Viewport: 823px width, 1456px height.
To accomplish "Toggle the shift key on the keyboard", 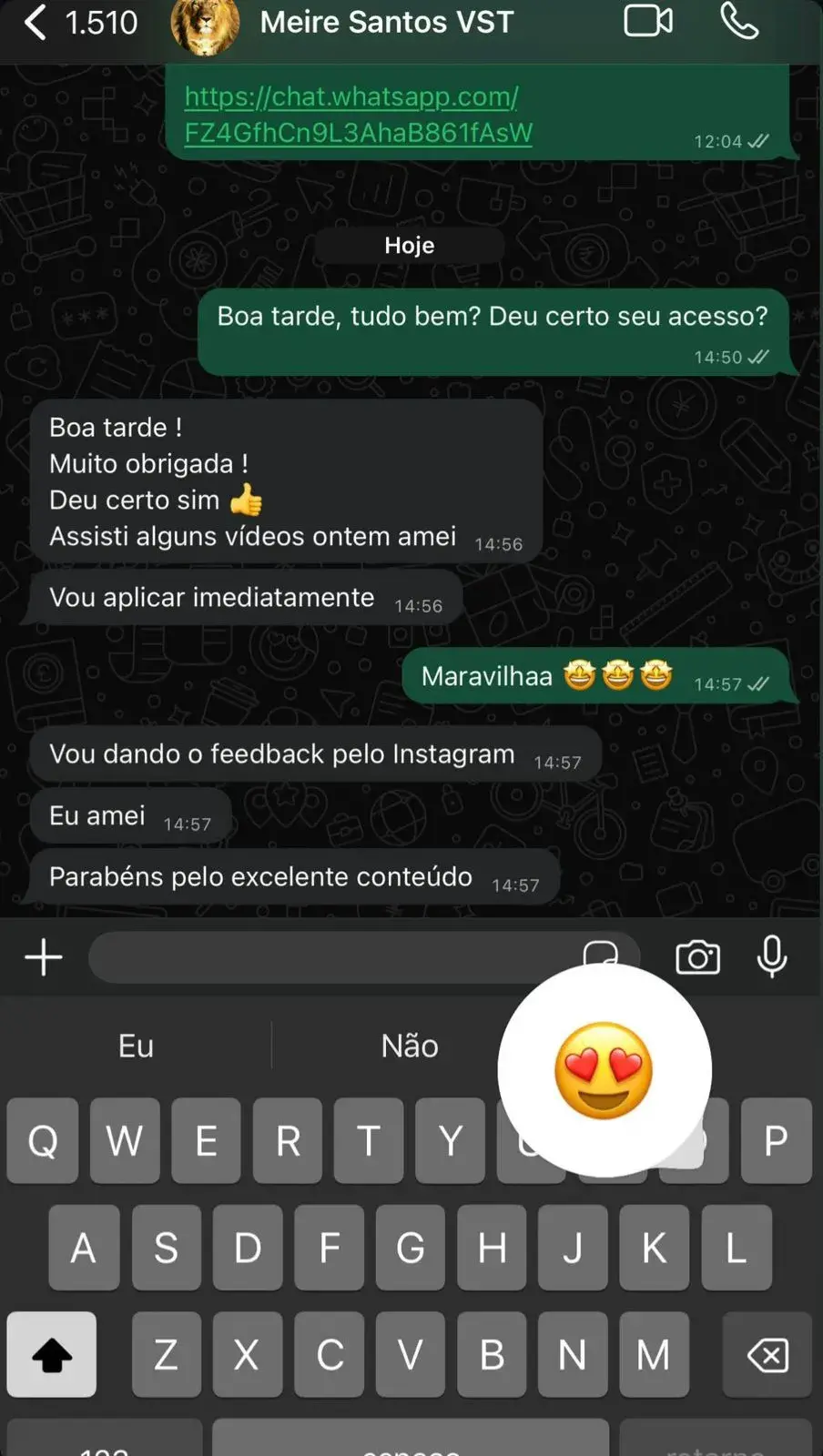I will tap(52, 1355).
